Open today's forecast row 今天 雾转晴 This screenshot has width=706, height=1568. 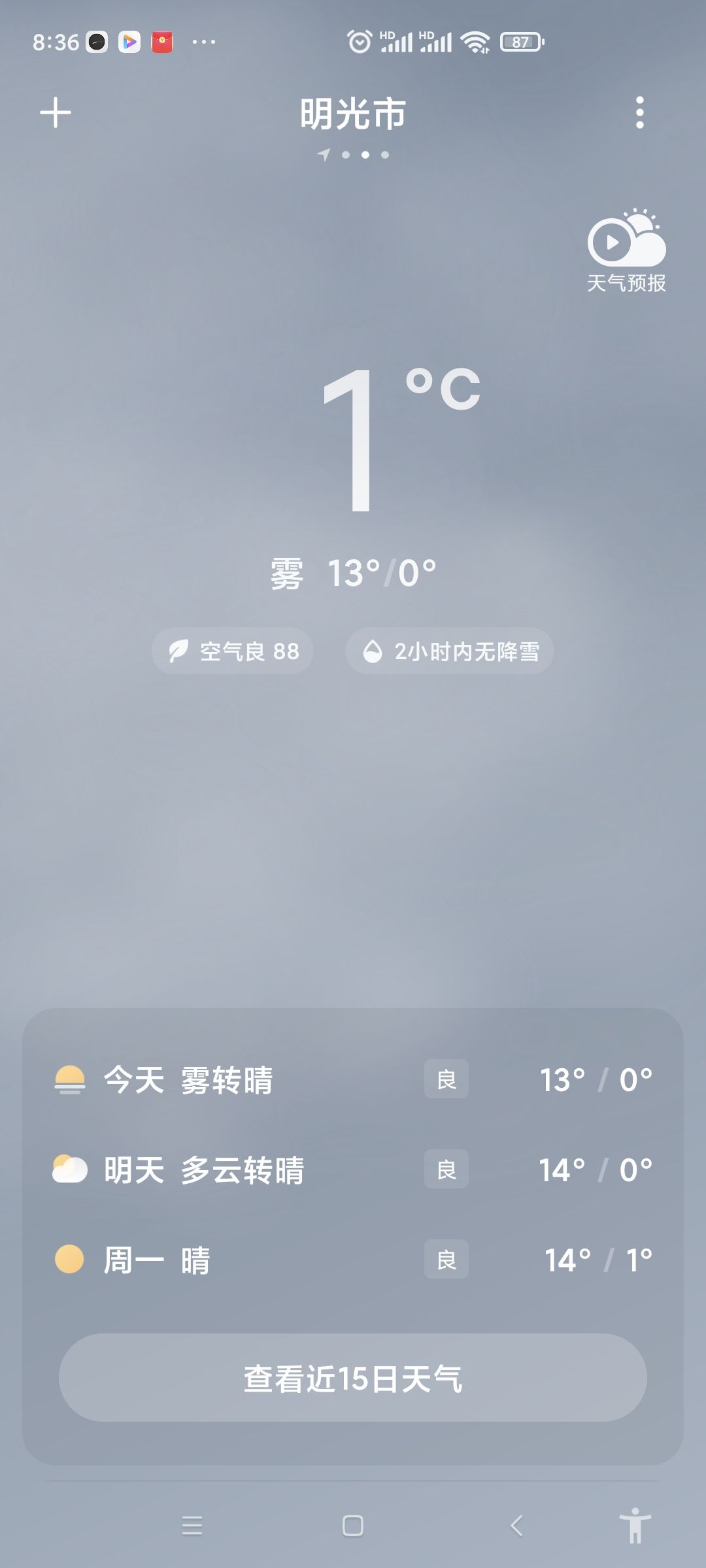[x=353, y=1079]
